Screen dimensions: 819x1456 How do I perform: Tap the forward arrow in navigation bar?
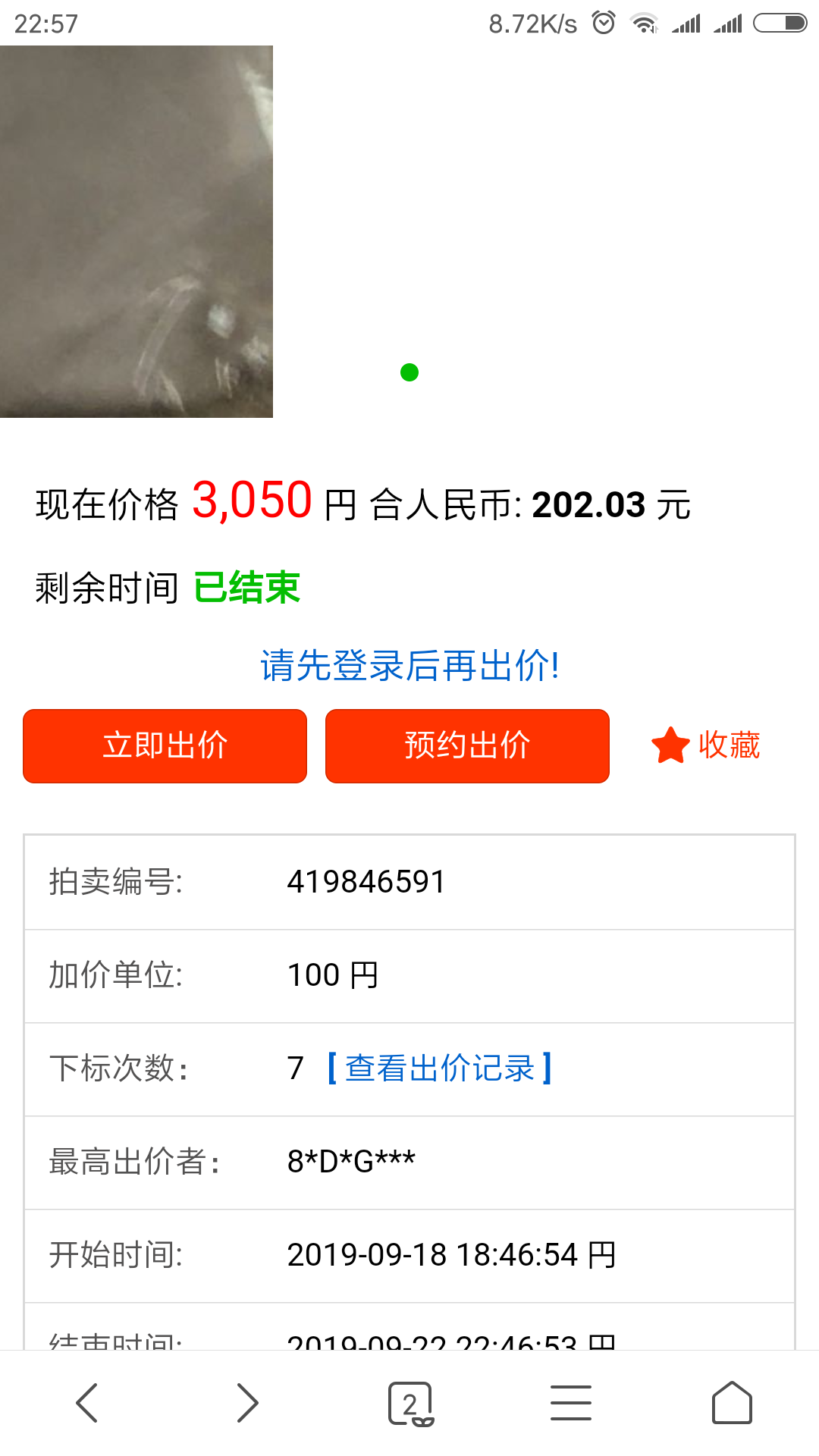(x=245, y=1402)
